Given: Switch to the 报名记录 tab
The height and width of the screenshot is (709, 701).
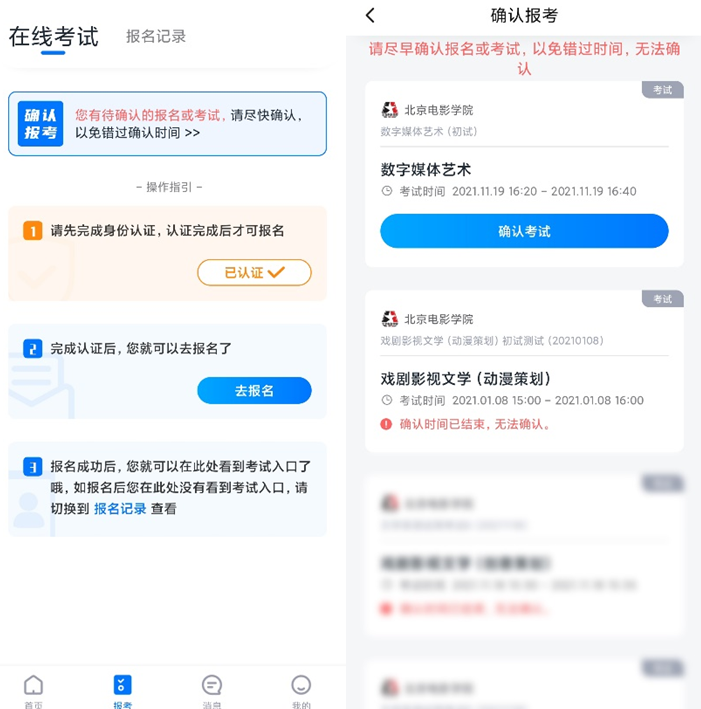Looking at the screenshot, I should point(156,37).
